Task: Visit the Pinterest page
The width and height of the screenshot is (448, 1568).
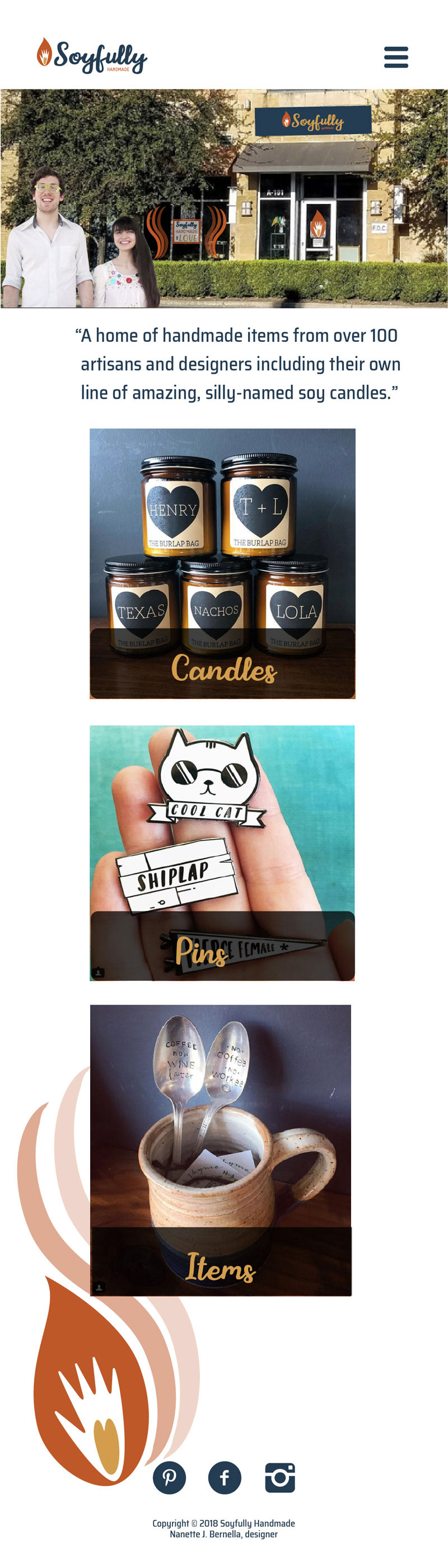Action: pyautogui.click(x=170, y=1477)
